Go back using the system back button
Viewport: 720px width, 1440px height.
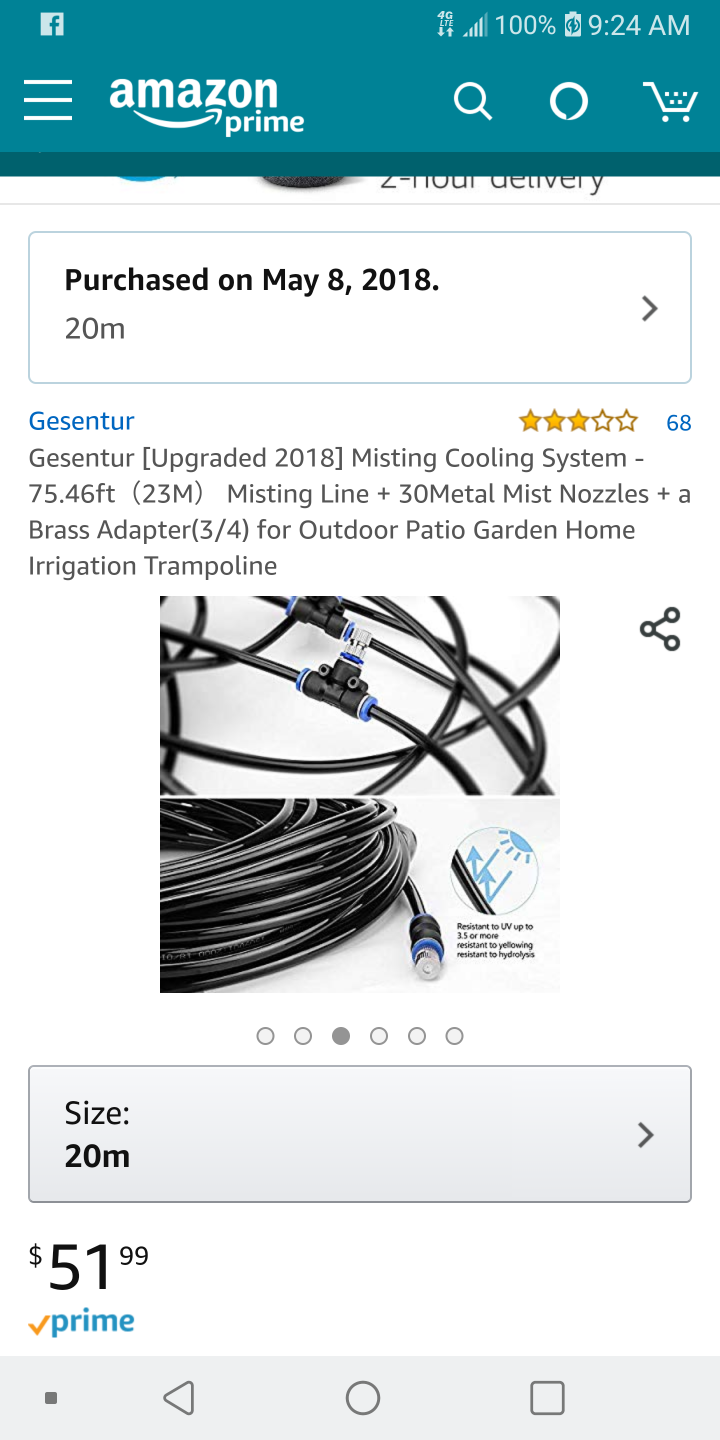pyautogui.click(x=178, y=1397)
